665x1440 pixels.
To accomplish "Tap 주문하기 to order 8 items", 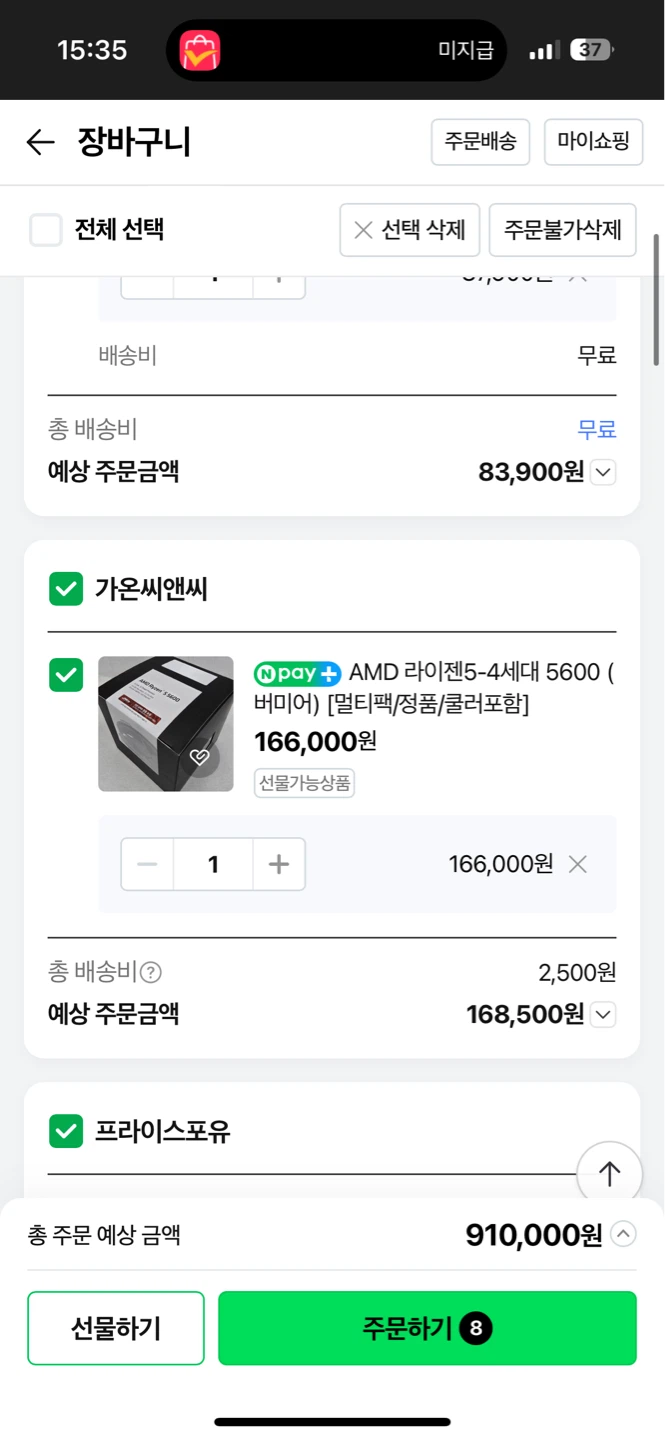I will [x=428, y=1328].
